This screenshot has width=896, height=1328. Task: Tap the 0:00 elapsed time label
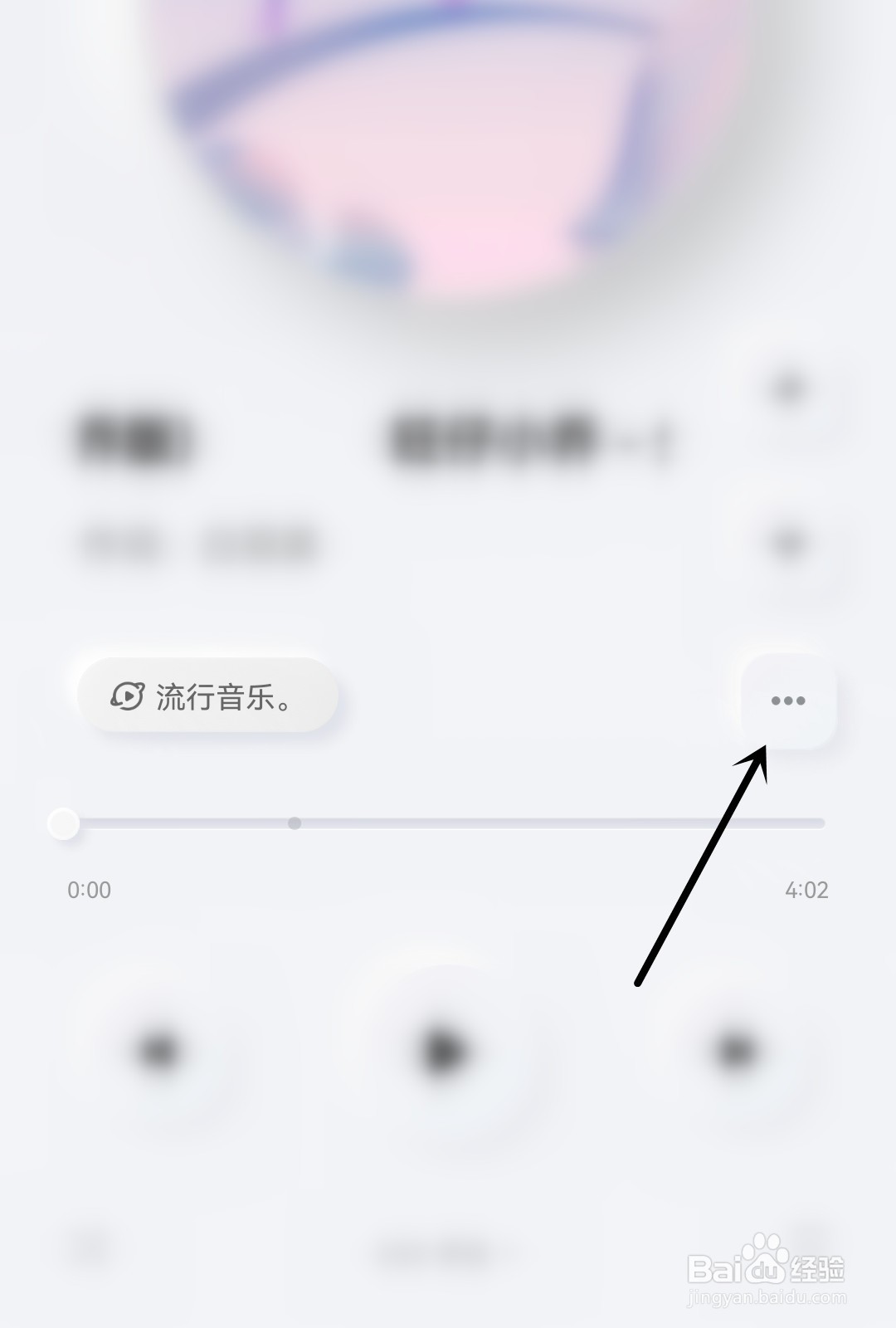click(89, 888)
